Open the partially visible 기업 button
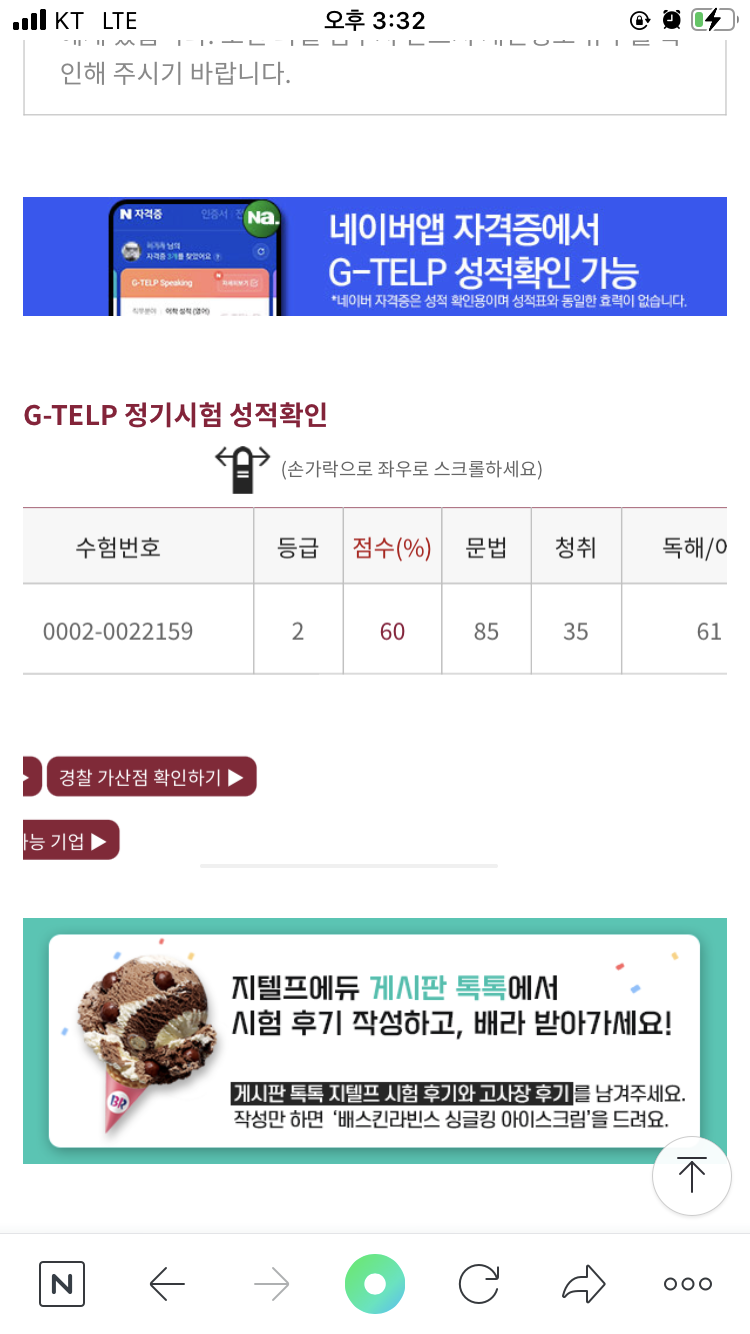Screen dimensions: 750x1334 (70, 840)
